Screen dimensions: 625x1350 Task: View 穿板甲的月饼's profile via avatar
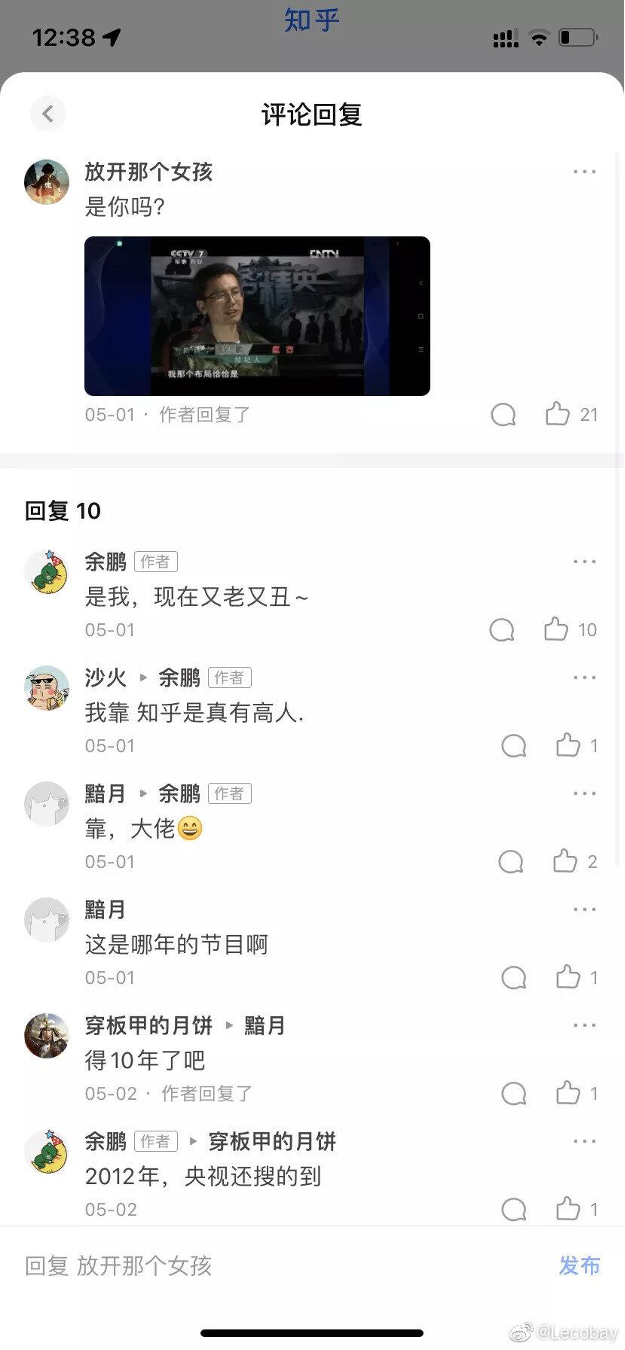[47, 1036]
